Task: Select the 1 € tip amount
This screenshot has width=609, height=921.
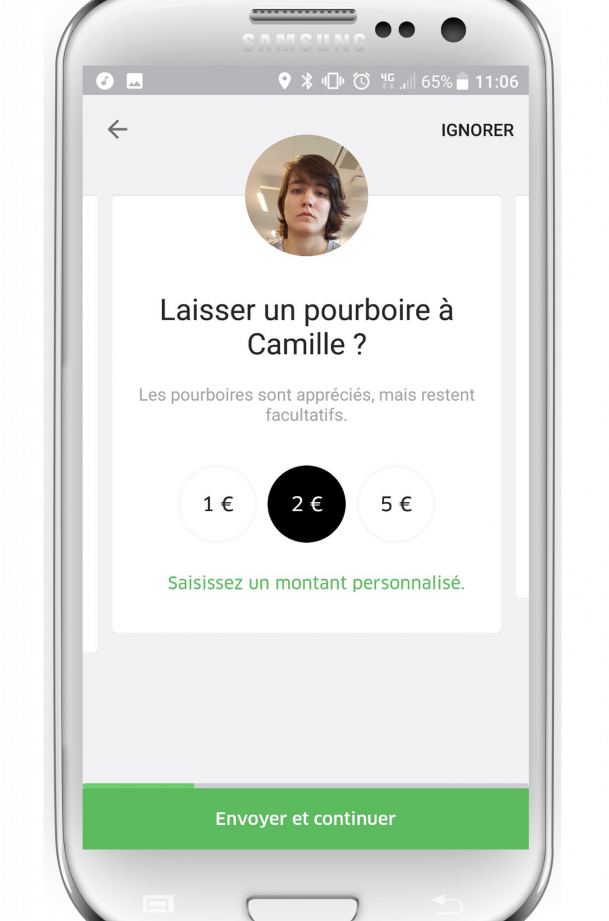Action: point(218,504)
